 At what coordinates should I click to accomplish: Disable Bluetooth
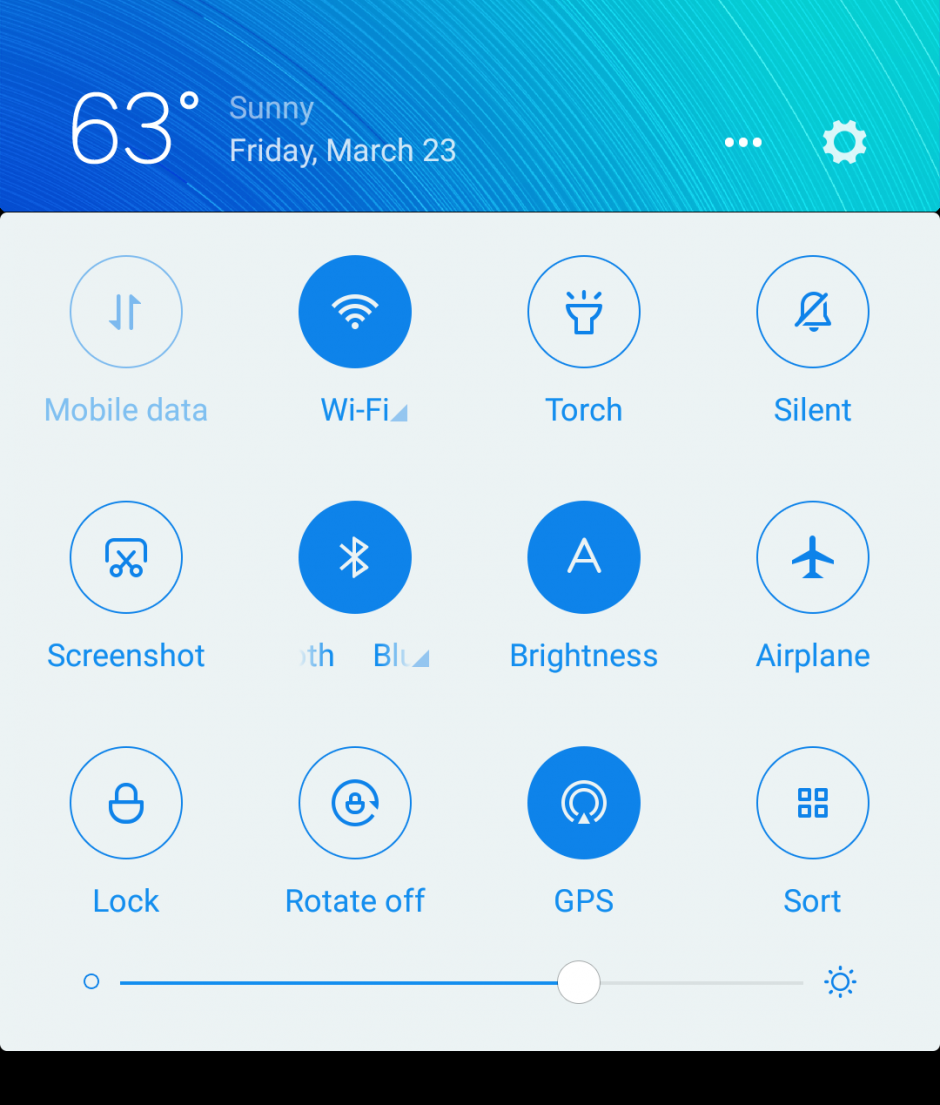pos(355,557)
